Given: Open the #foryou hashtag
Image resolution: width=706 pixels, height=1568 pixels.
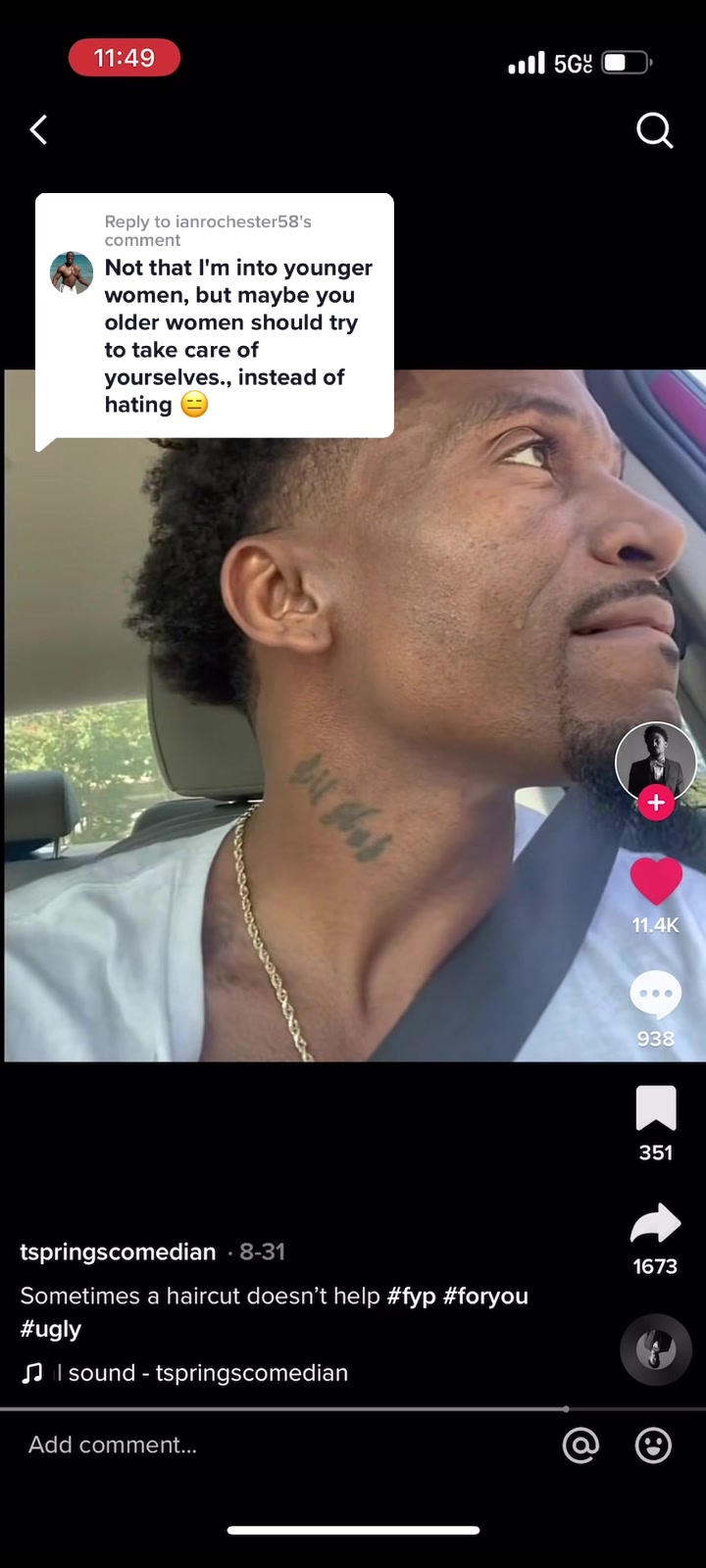Looking at the screenshot, I should (x=485, y=1296).
